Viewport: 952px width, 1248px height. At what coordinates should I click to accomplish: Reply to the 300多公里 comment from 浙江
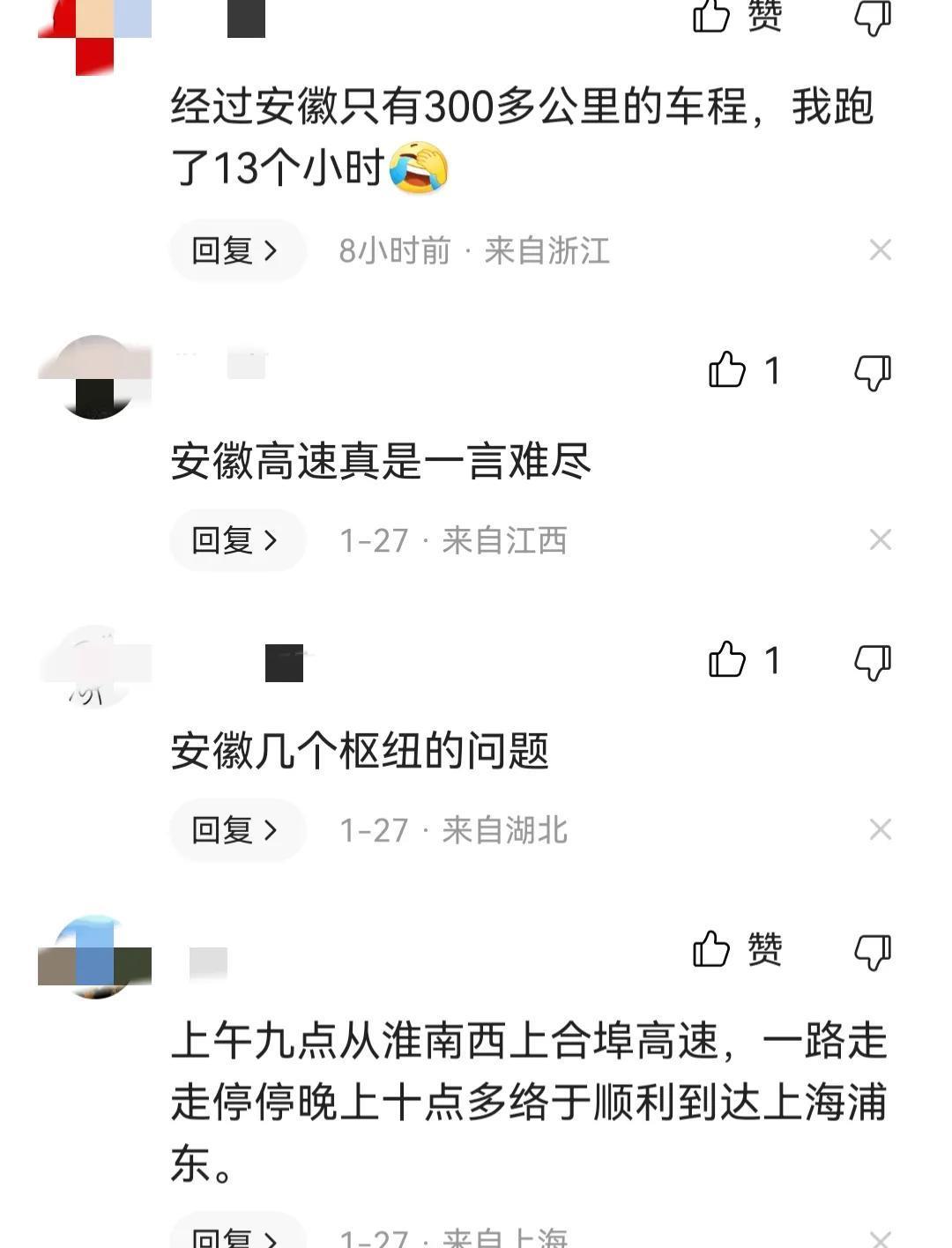click(236, 251)
